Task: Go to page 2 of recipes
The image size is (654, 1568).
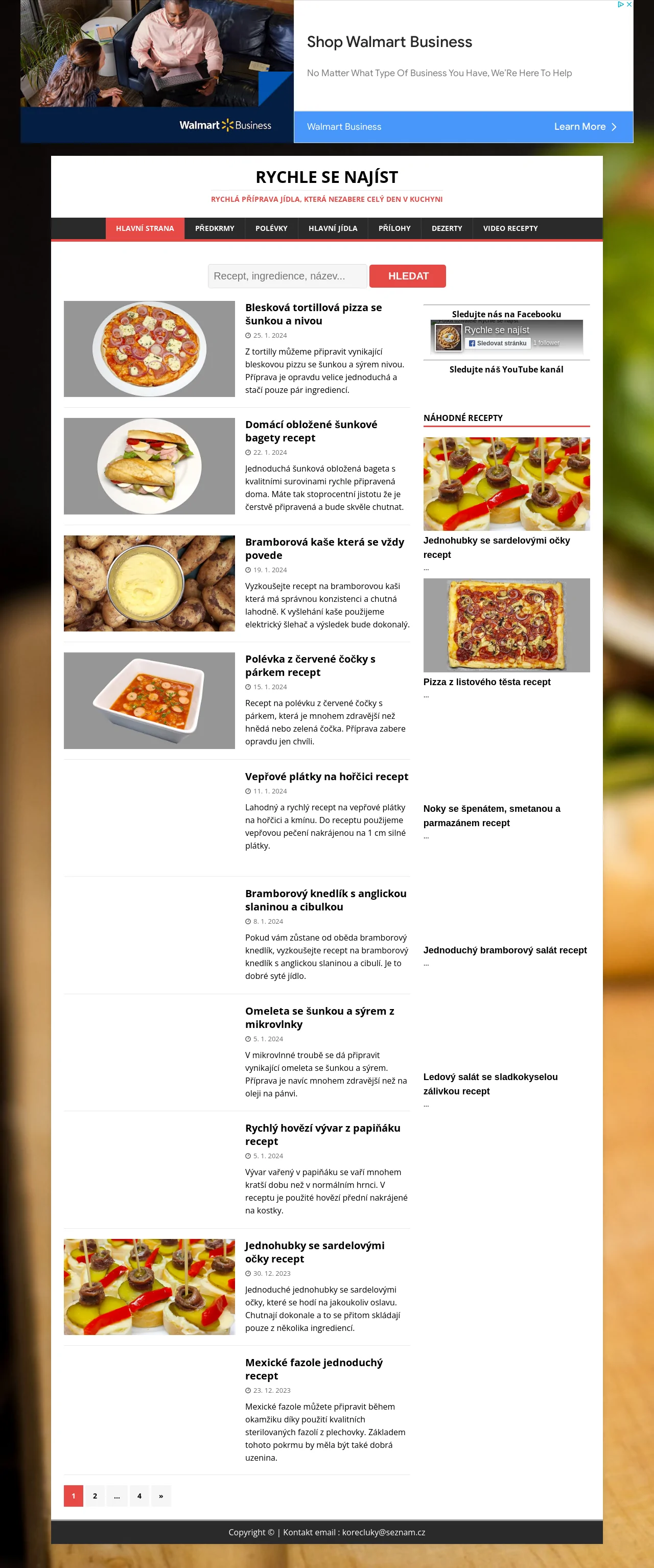Action: point(95,1495)
